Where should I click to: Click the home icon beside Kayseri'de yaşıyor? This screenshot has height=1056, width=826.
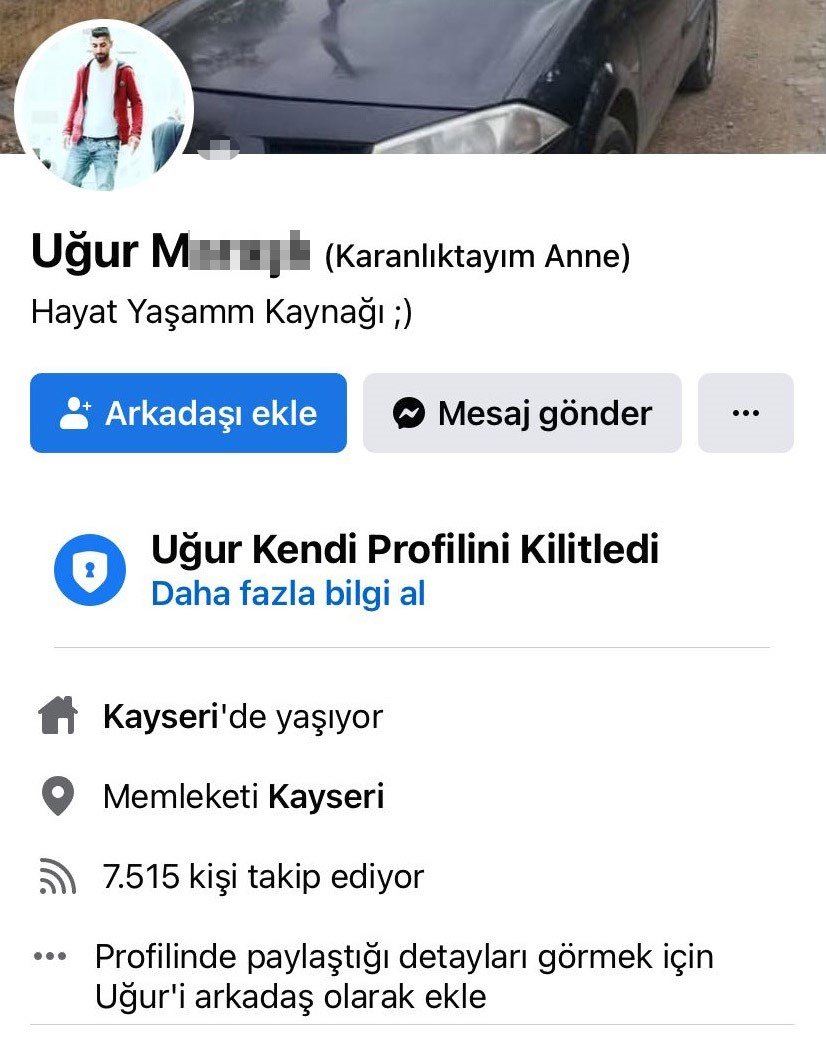click(59, 714)
